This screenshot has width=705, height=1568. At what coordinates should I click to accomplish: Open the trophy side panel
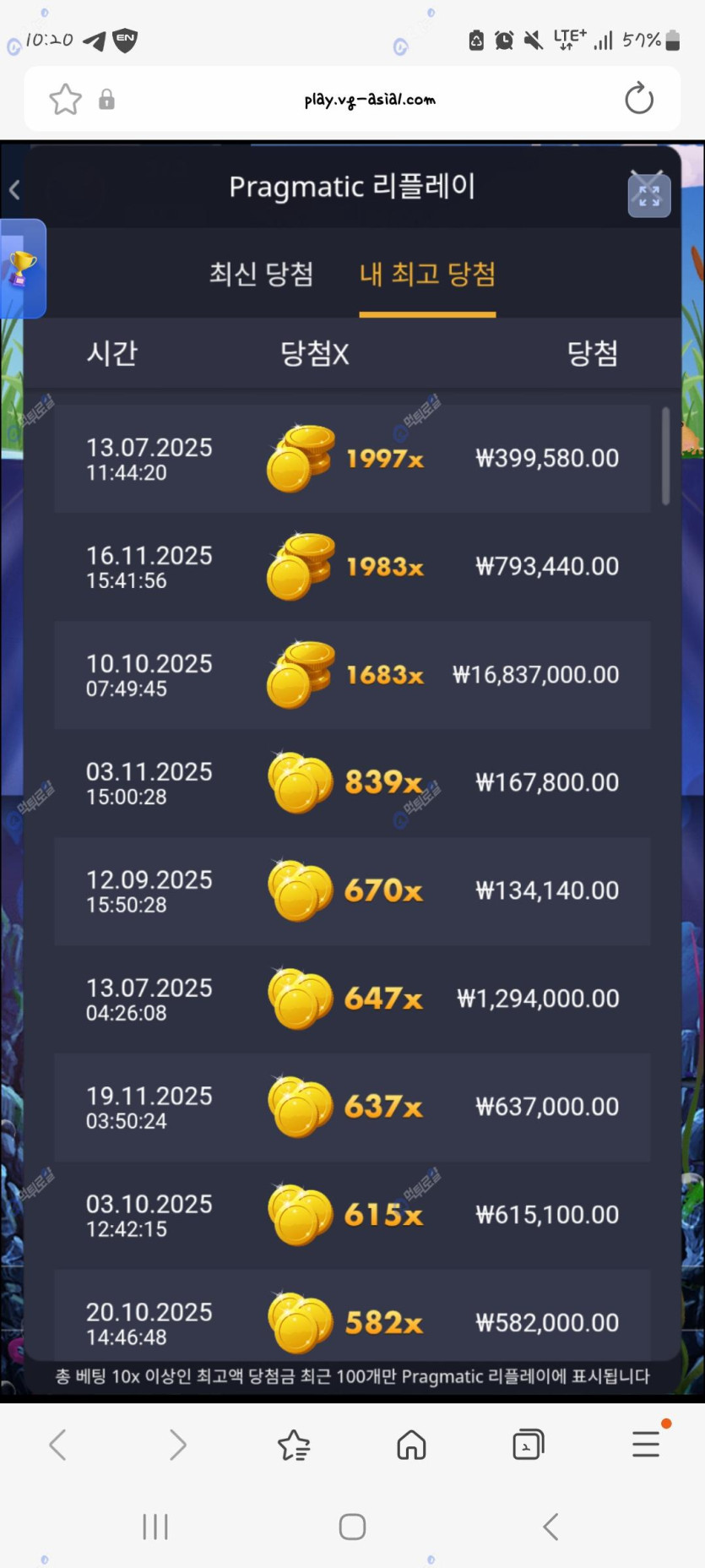coord(22,269)
